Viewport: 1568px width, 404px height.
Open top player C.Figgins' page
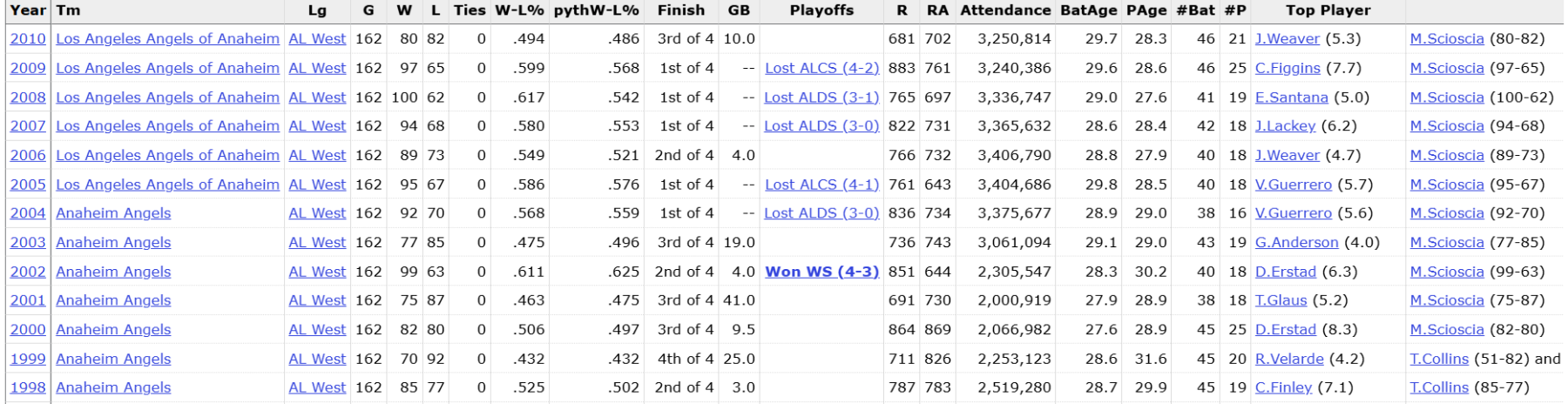tap(1288, 68)
